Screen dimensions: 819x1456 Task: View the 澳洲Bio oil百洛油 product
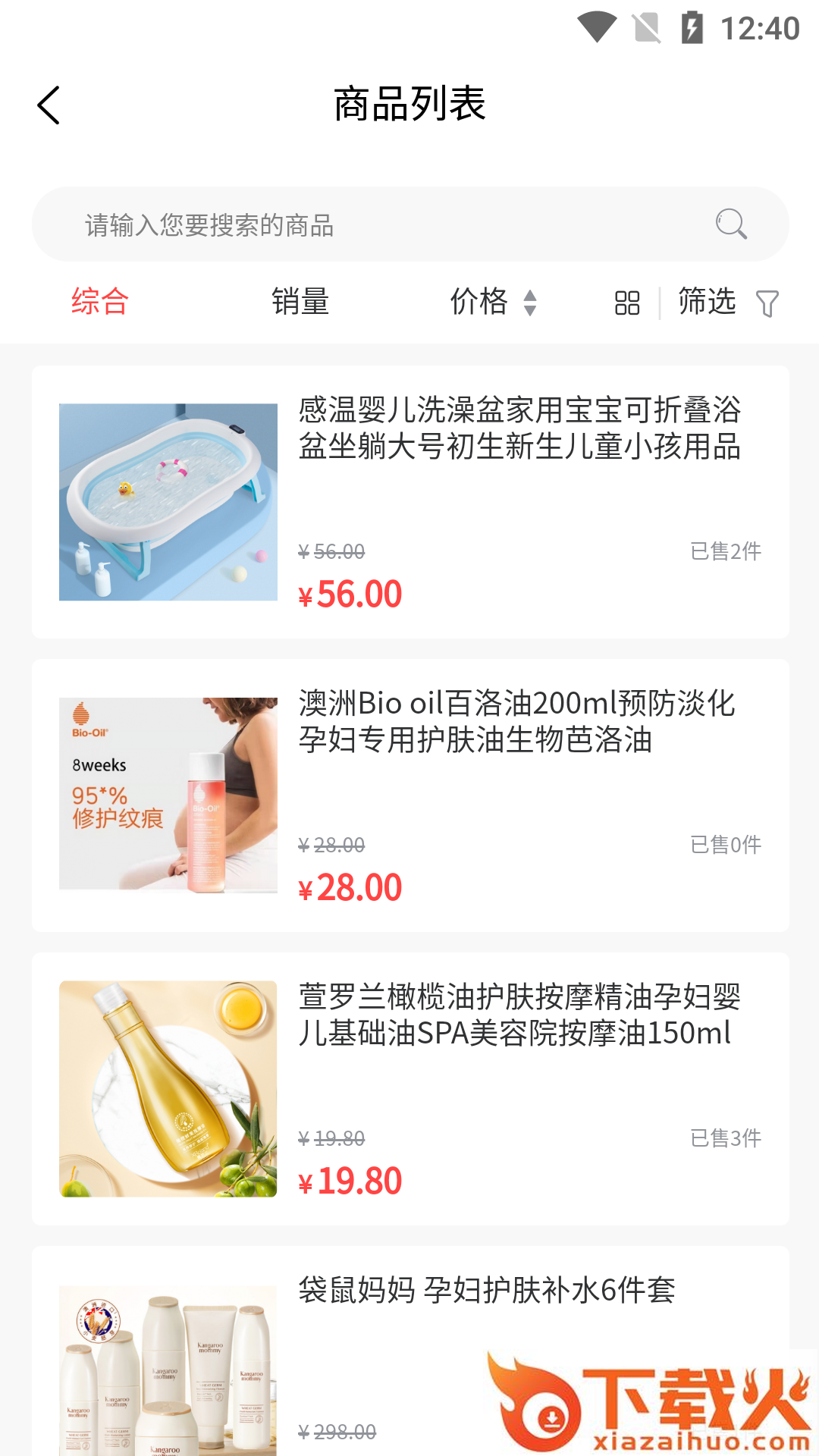pyautogui.click(x=409, y=795)
